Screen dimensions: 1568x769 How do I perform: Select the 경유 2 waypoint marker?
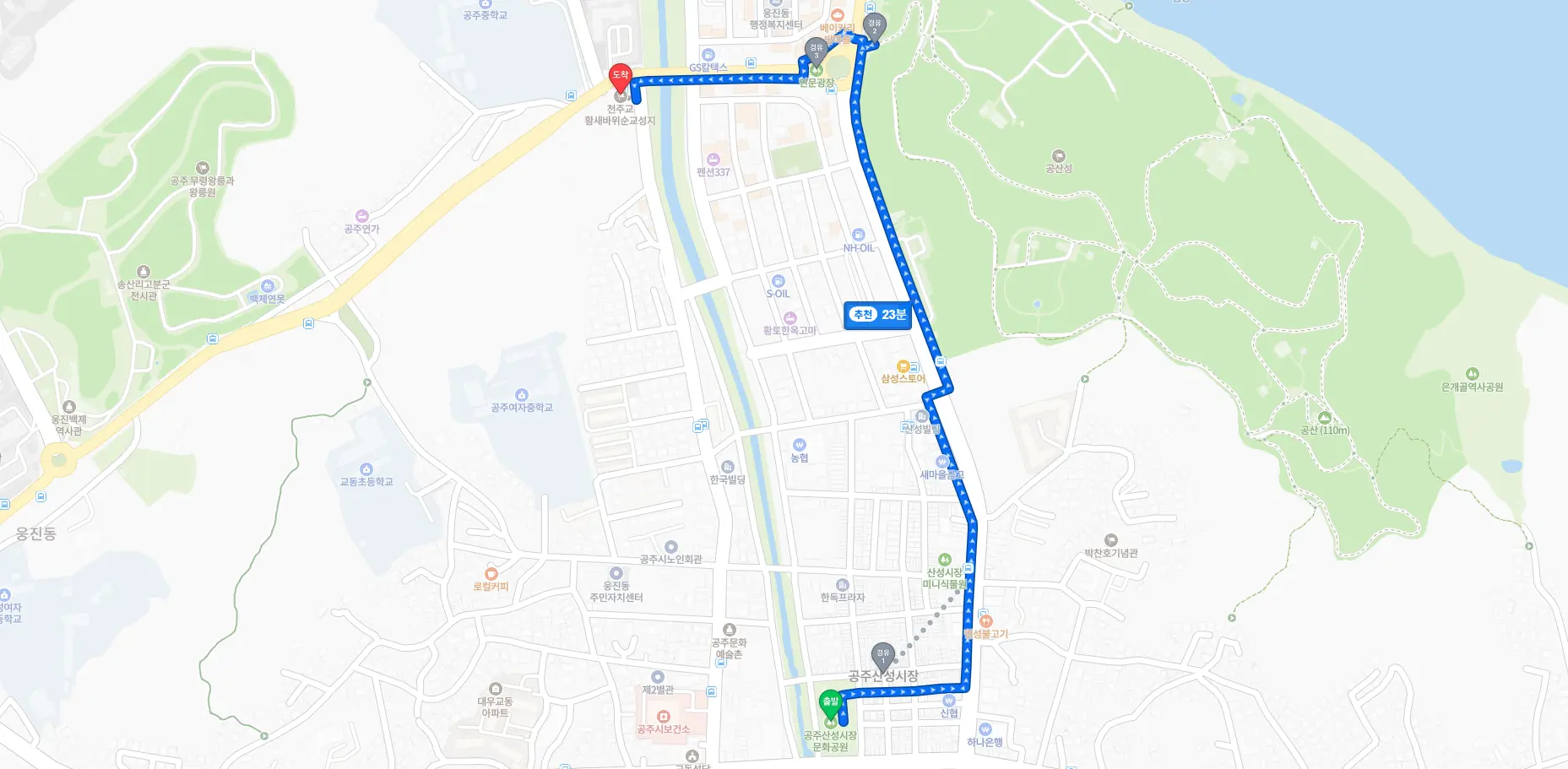tap(875, 25)
